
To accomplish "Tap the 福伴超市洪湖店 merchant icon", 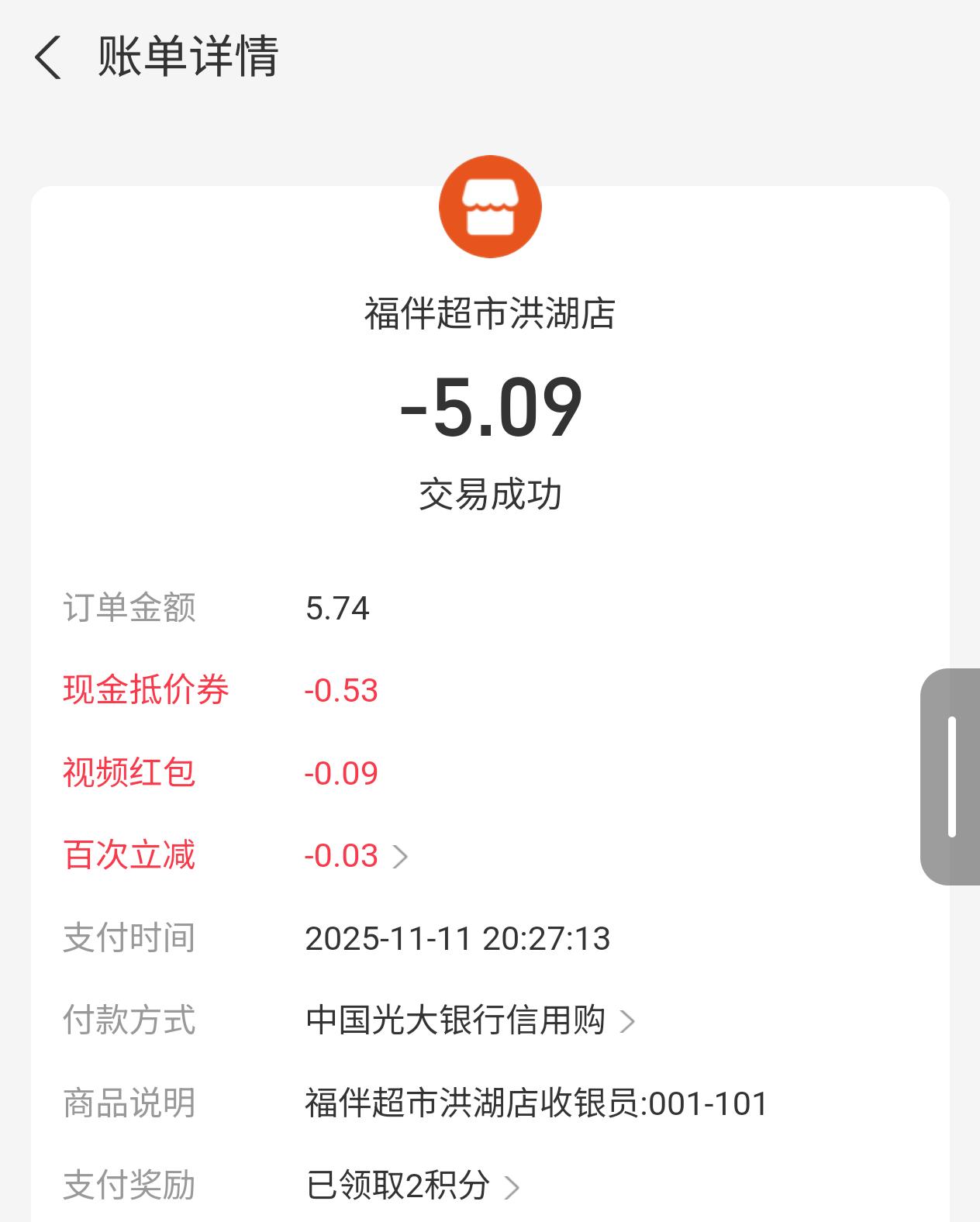I will (x=490, y=206).
